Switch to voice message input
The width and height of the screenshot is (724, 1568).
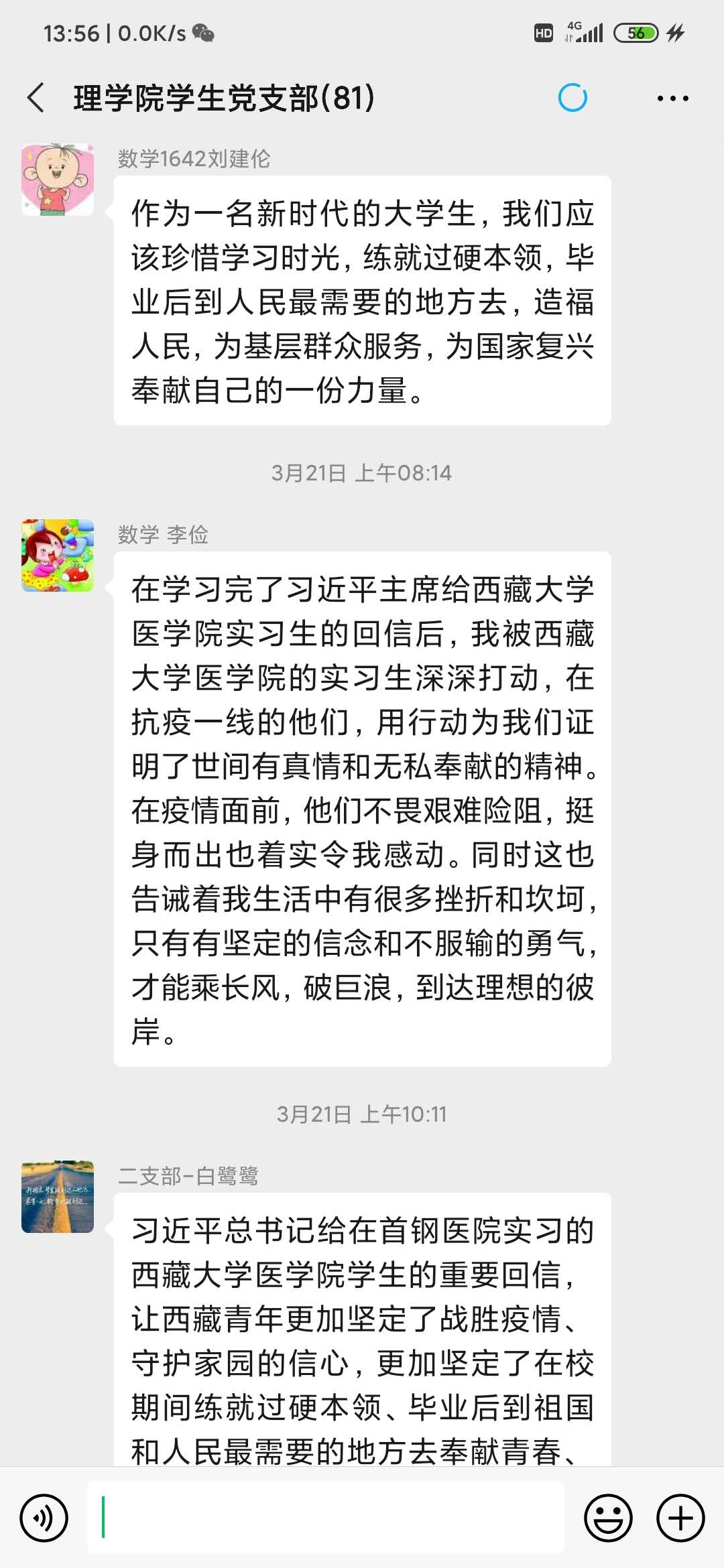tap(44, 1518)
